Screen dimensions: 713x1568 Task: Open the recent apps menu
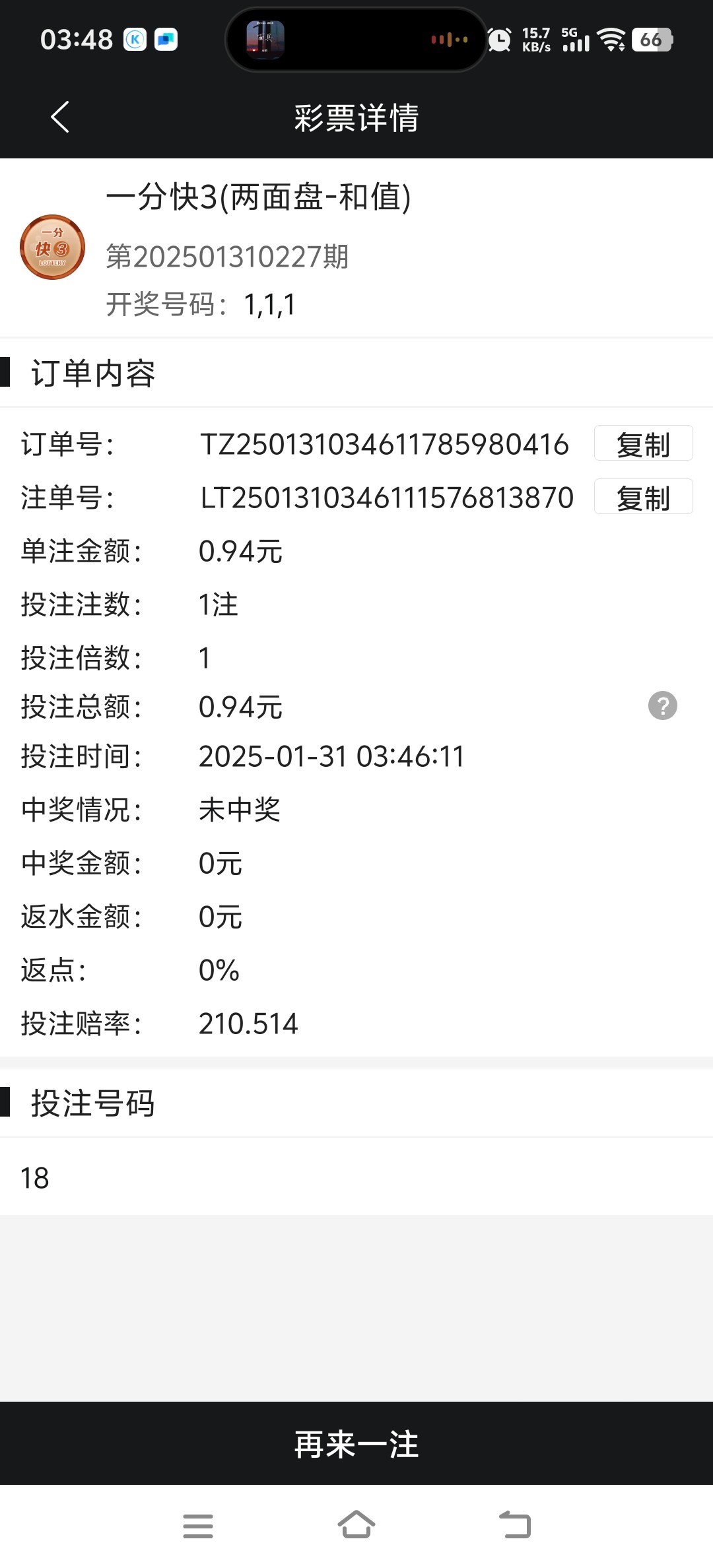[x=197, y=1526]
